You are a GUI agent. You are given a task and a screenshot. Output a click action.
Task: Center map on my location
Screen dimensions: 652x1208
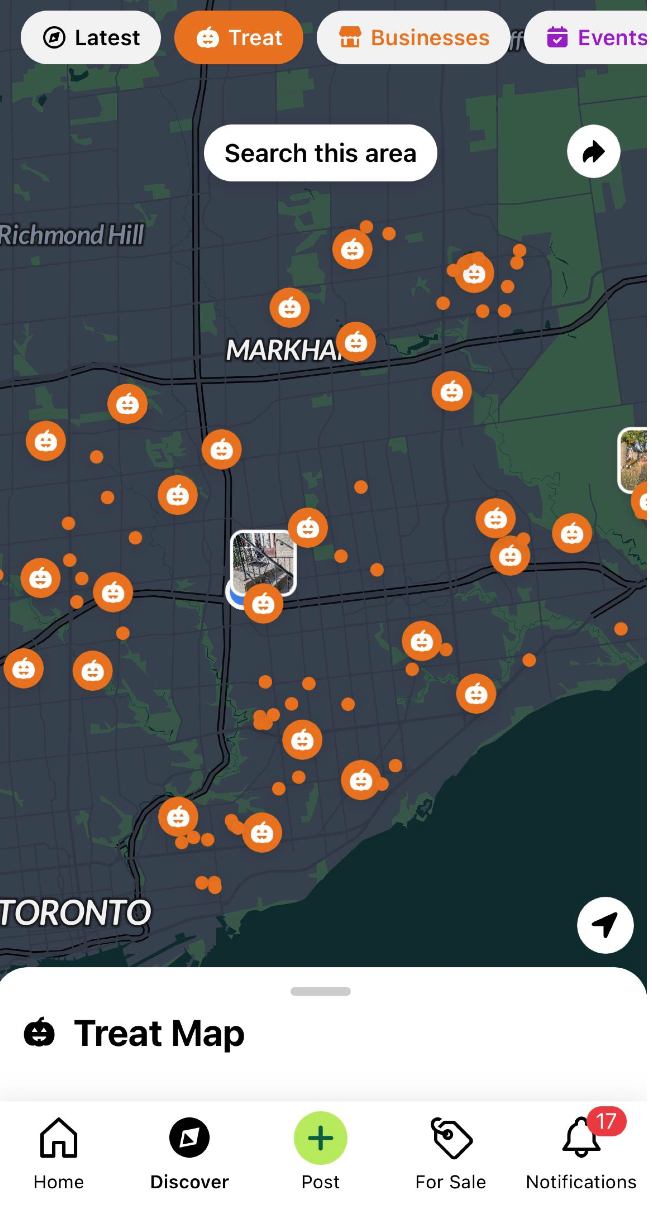coord(605,925)
